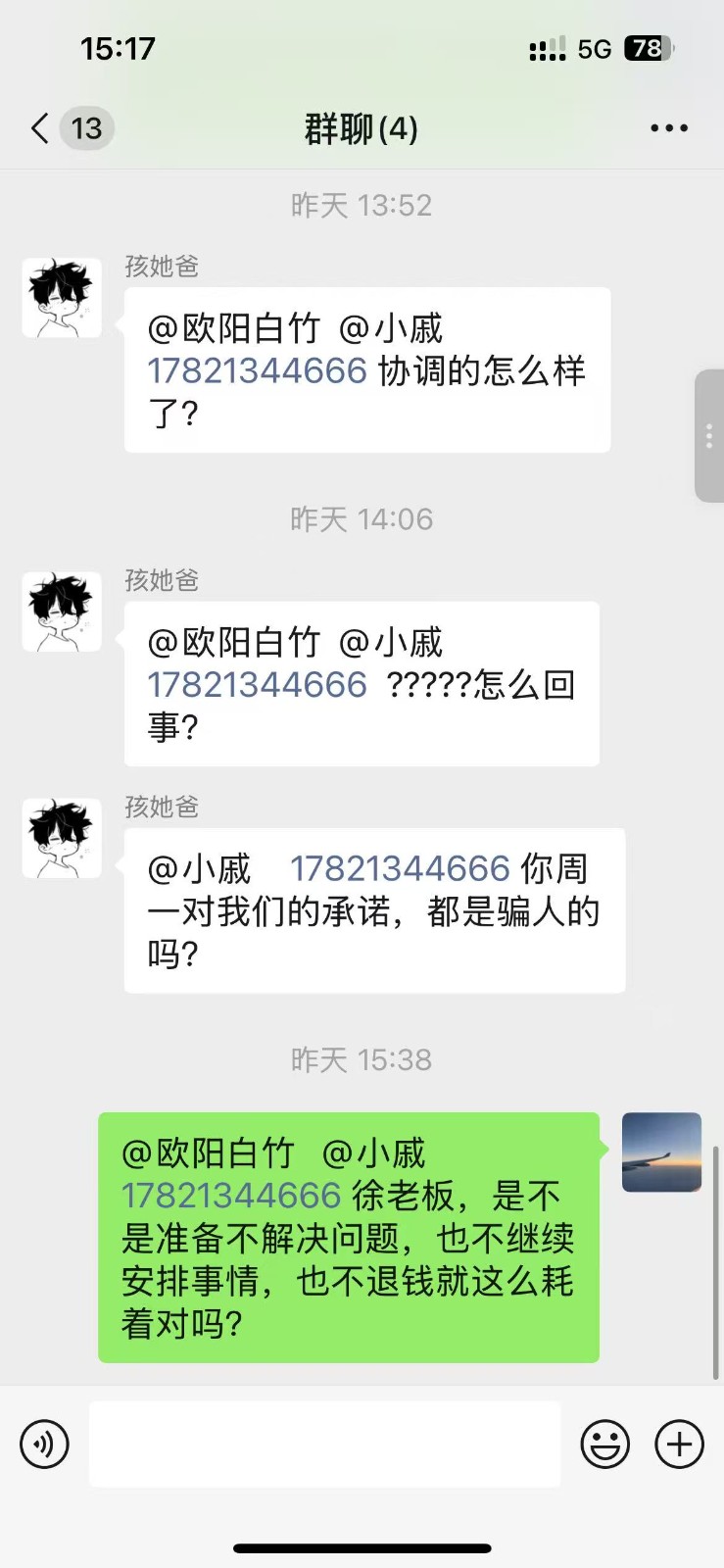Tap the phone number in the 承诺 message
724x1568 pixels.
click(400, 869)
